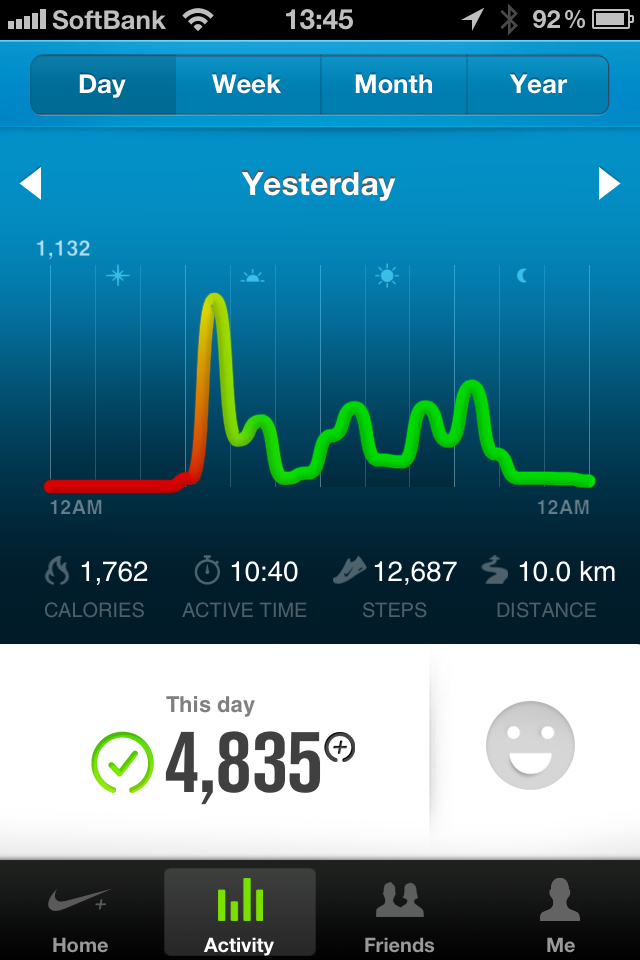Select the Day segment
This screenshot has width=640, height=960.
pos(102,85)
